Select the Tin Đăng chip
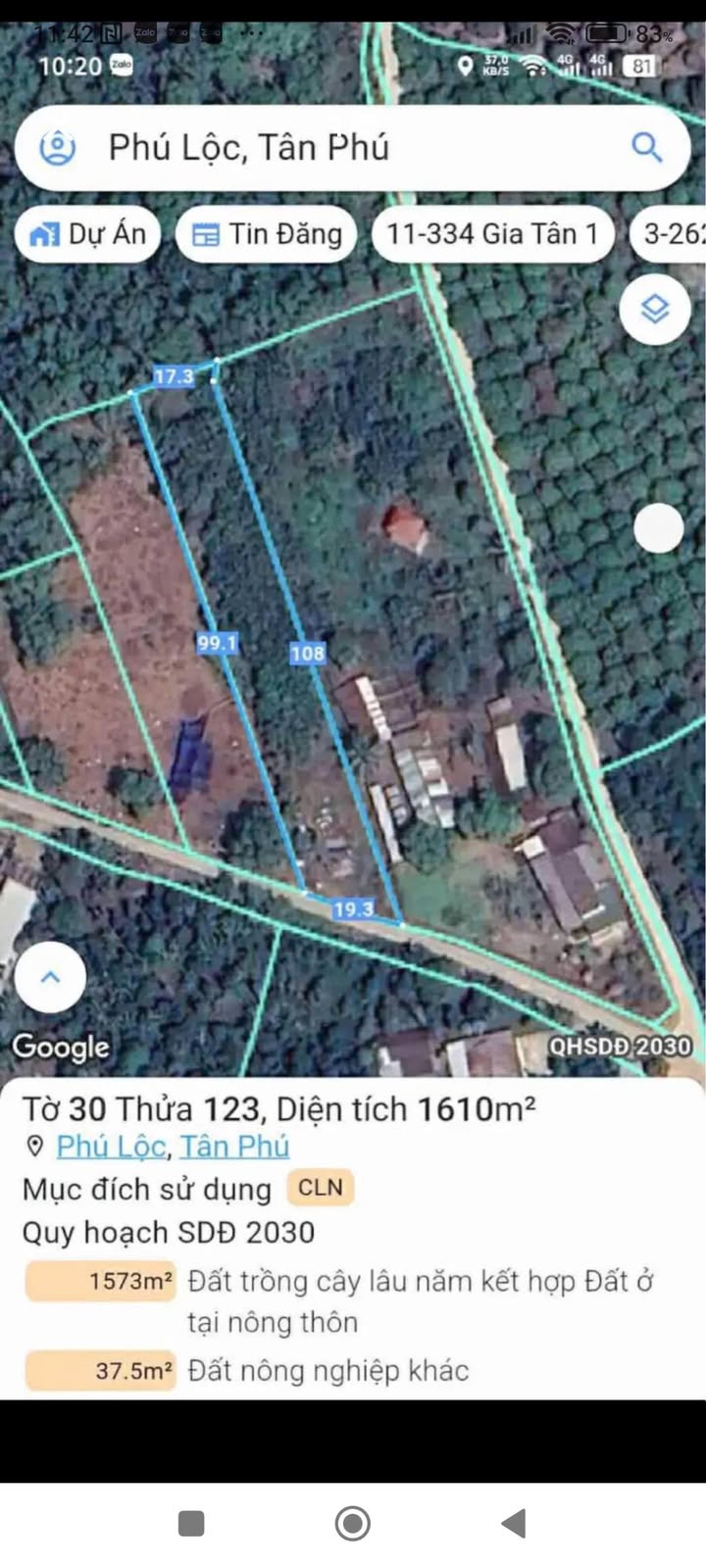This screenshot has width=706, height=1568. (266, 234)
